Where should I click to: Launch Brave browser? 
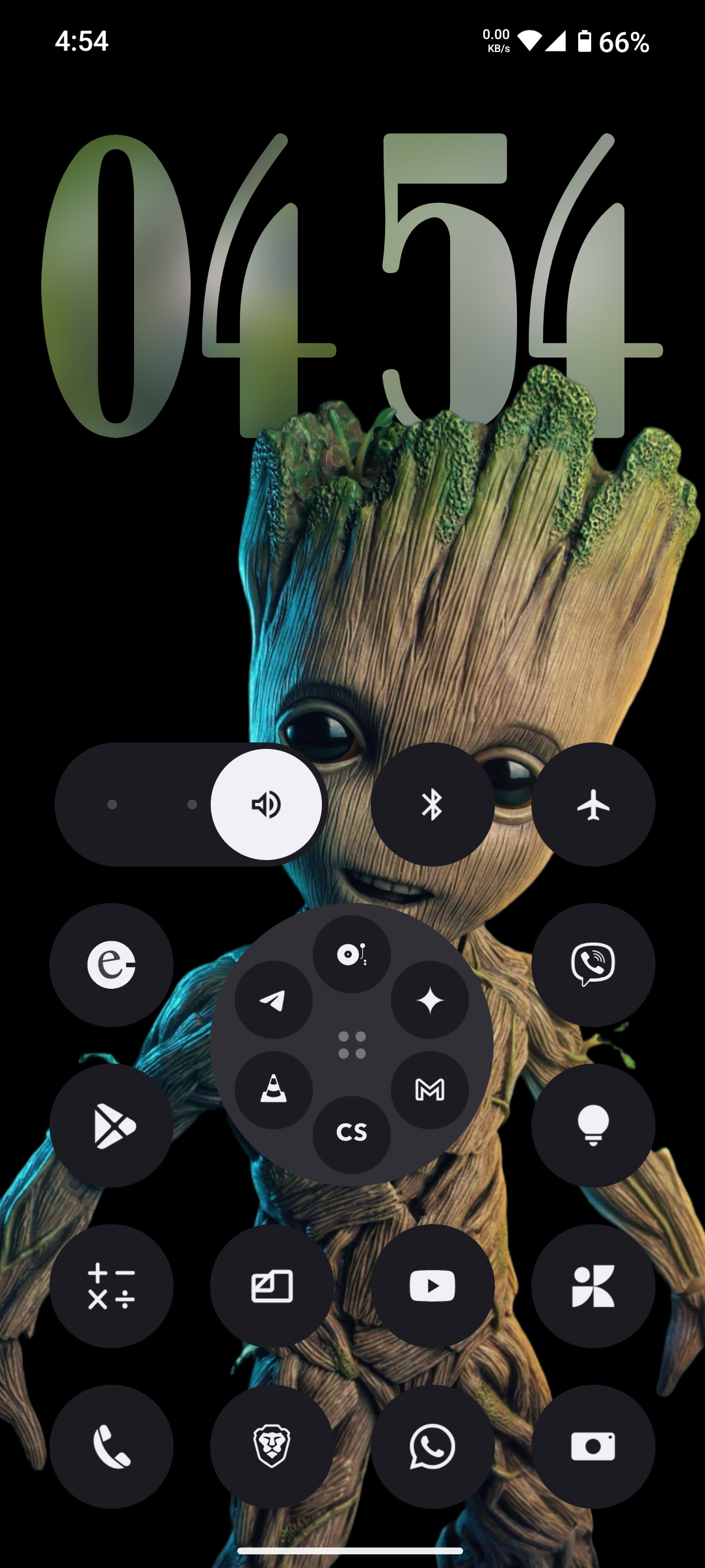272,1446
